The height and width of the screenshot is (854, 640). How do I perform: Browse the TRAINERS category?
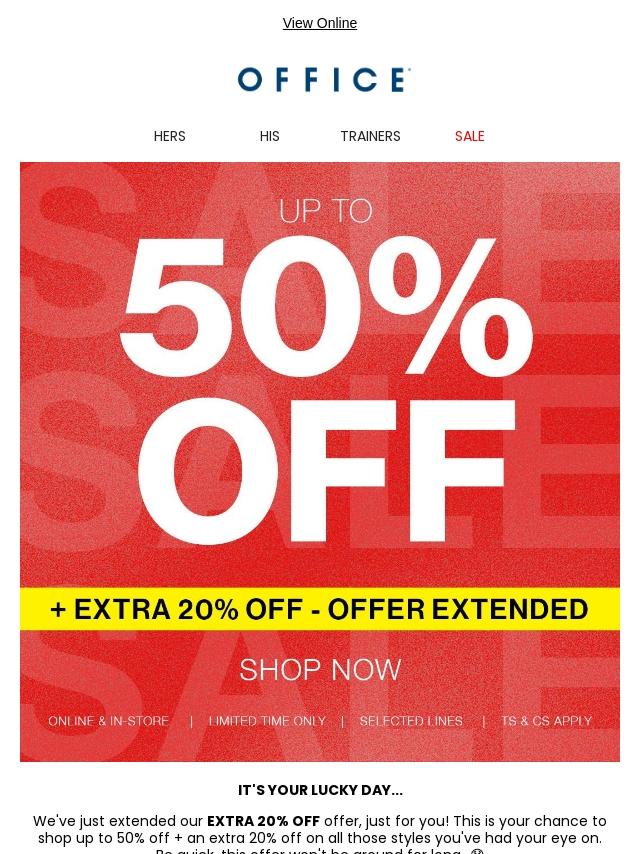pos(370,136)
